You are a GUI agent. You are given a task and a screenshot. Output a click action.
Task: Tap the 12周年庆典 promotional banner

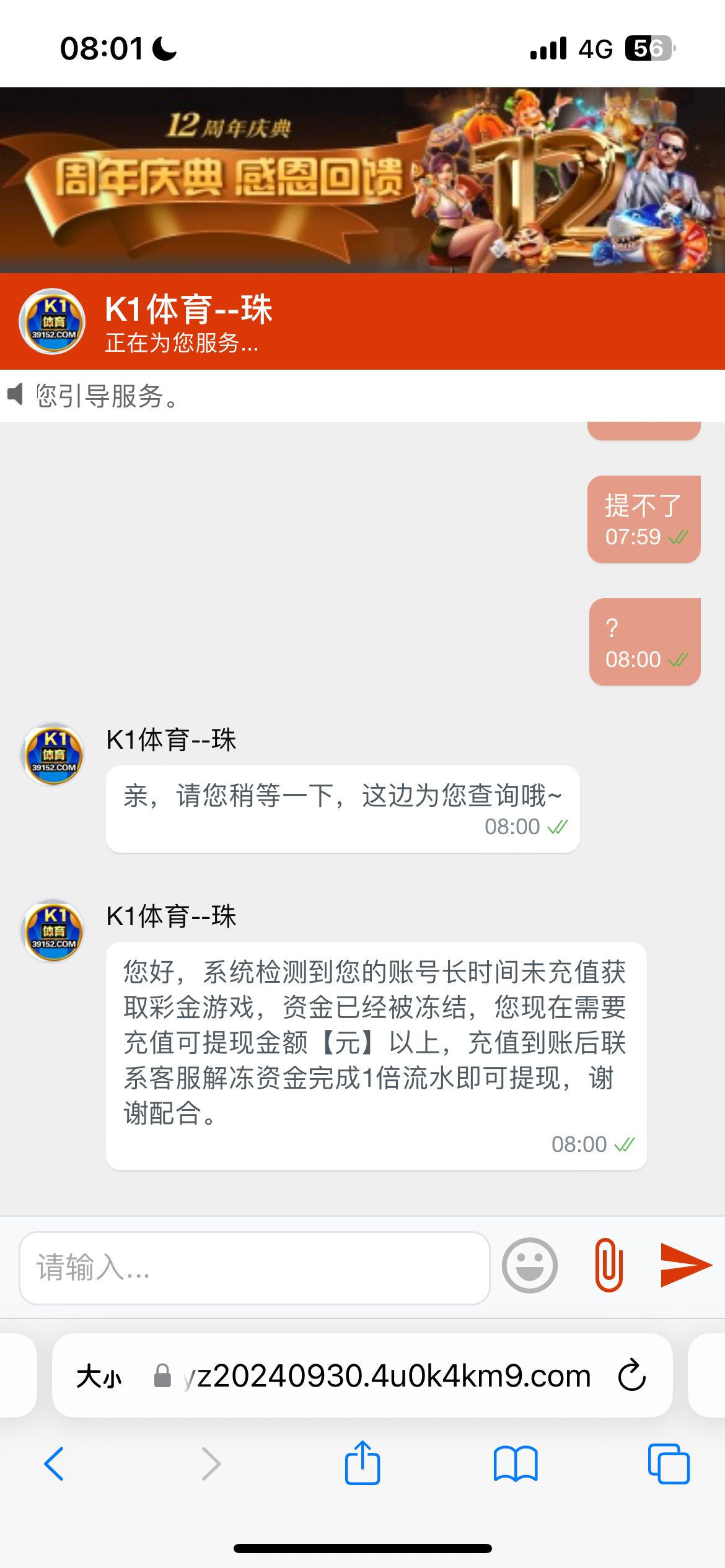pyautogui.click(x=362, y=180)
